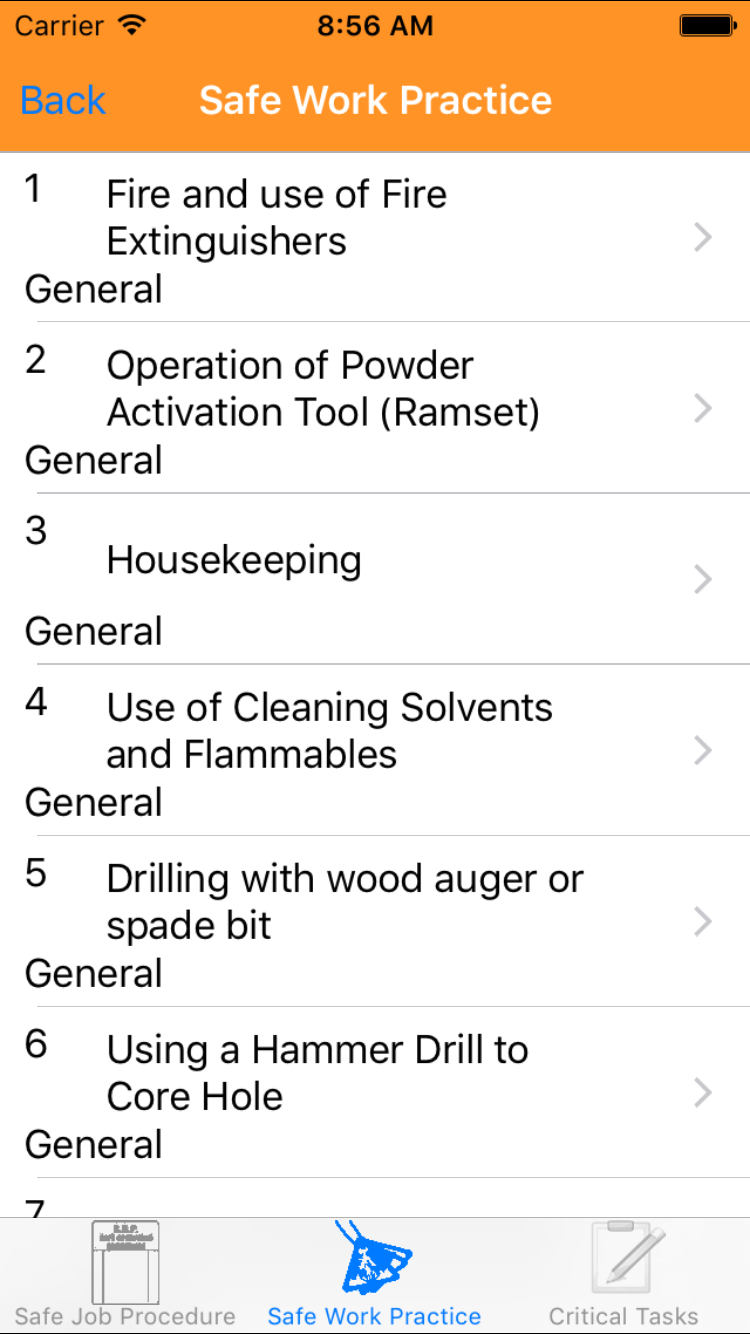Select the Safe Work Practice tab
This screenshot has width=750, height=1334.
374,1276
